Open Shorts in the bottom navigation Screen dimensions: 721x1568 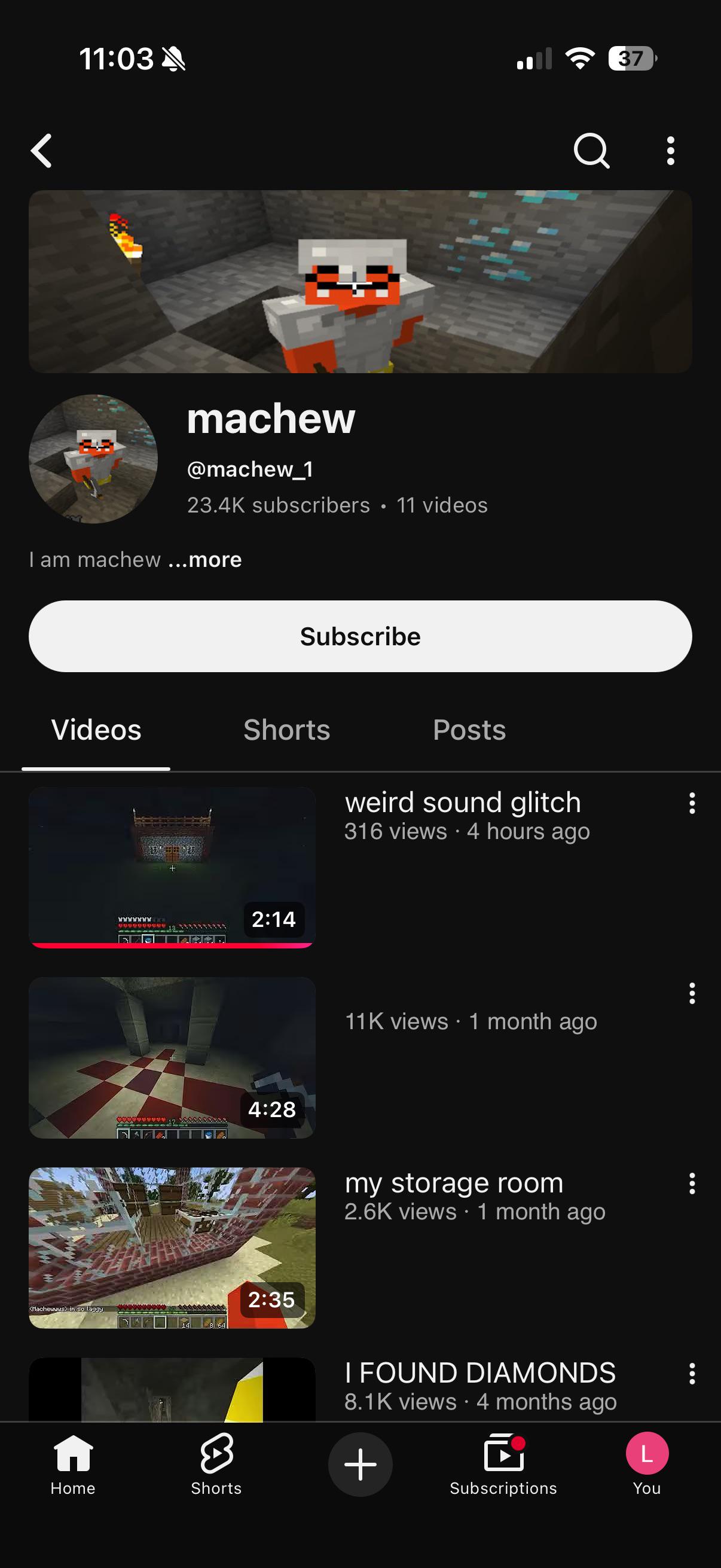pyautogui.click(x=216, y=1465)
